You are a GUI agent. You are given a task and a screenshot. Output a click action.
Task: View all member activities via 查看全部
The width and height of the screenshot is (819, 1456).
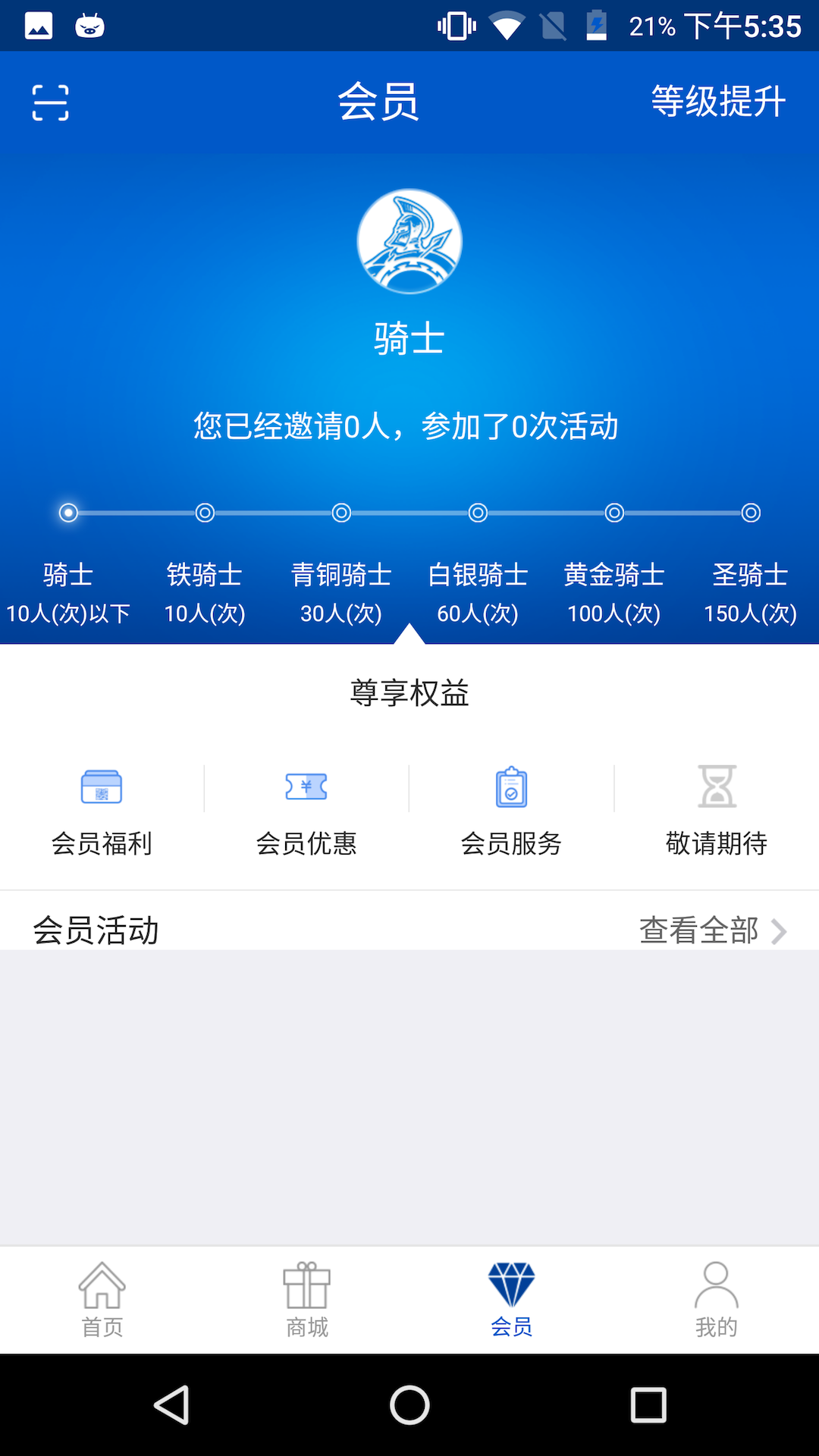click(711, 930)
